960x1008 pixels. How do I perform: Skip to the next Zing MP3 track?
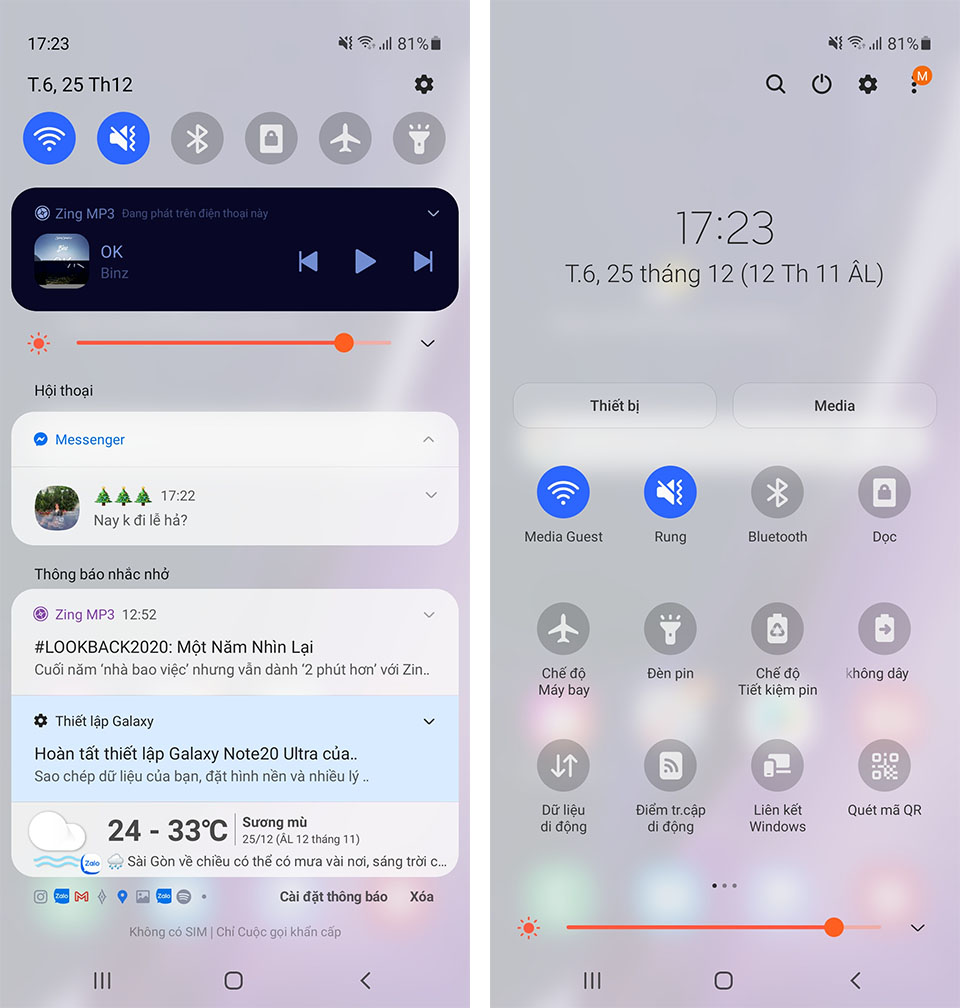(x=423, y=261)
